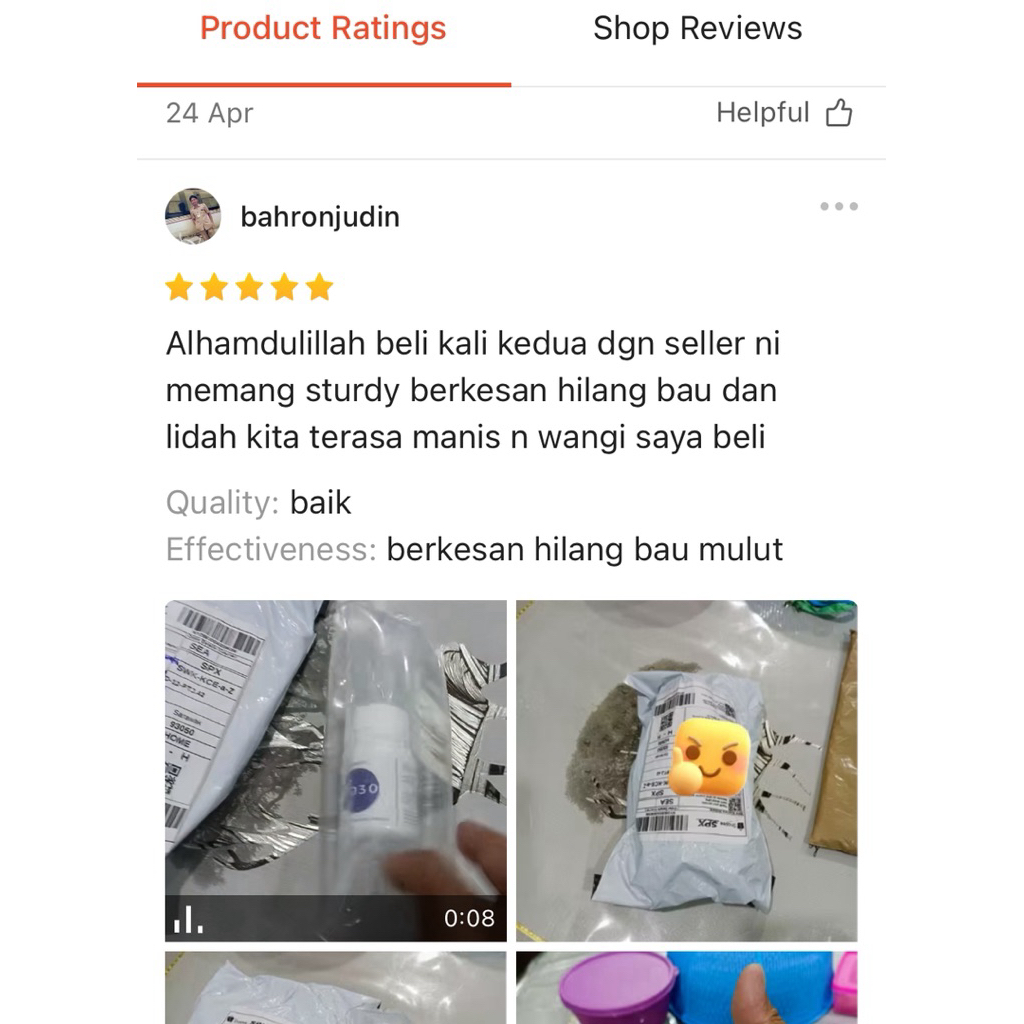Viewport: 1024px width, 1024px height.
Task: Open bahronjudin's profile picture
Action: (193, 216)
